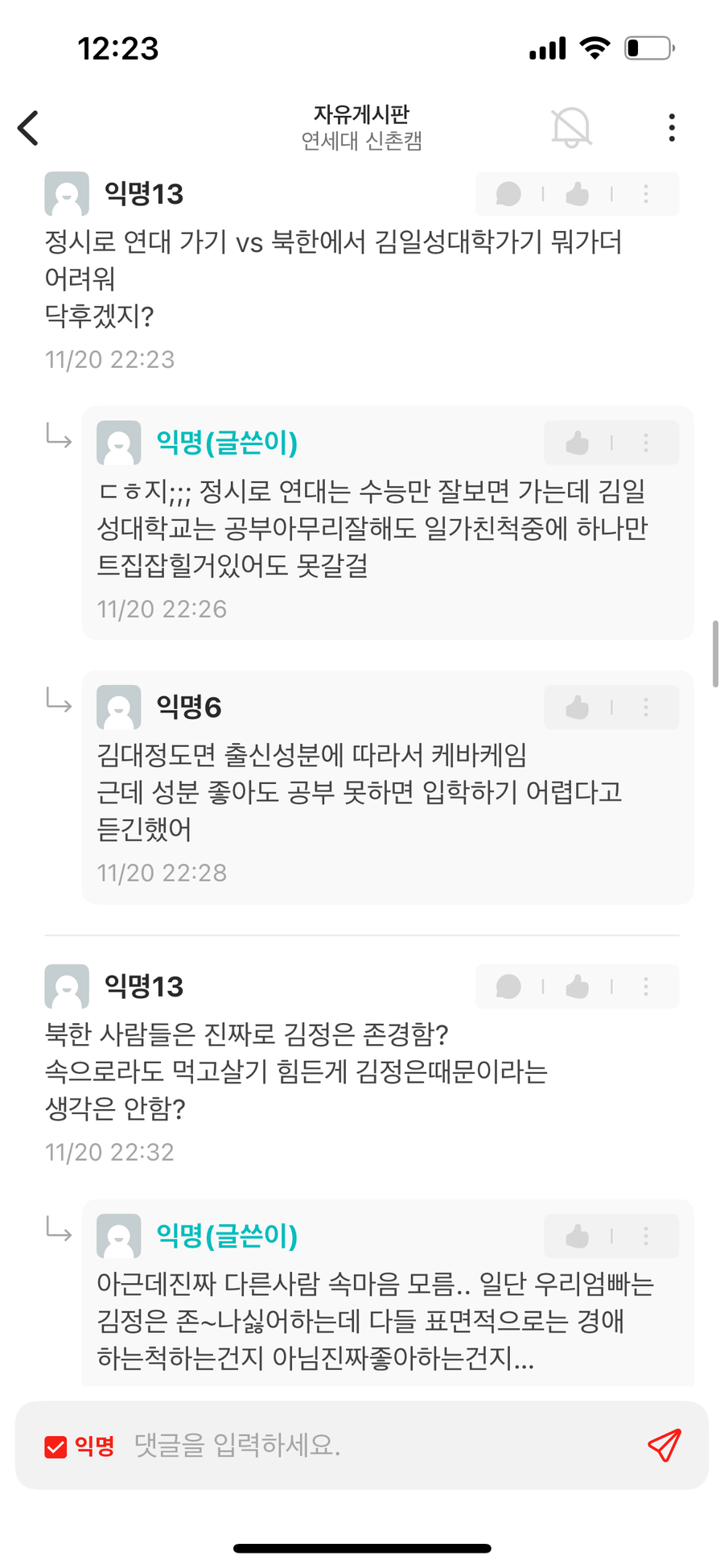Like 익명13's comment posted 22:23

[x=577, y=194]
